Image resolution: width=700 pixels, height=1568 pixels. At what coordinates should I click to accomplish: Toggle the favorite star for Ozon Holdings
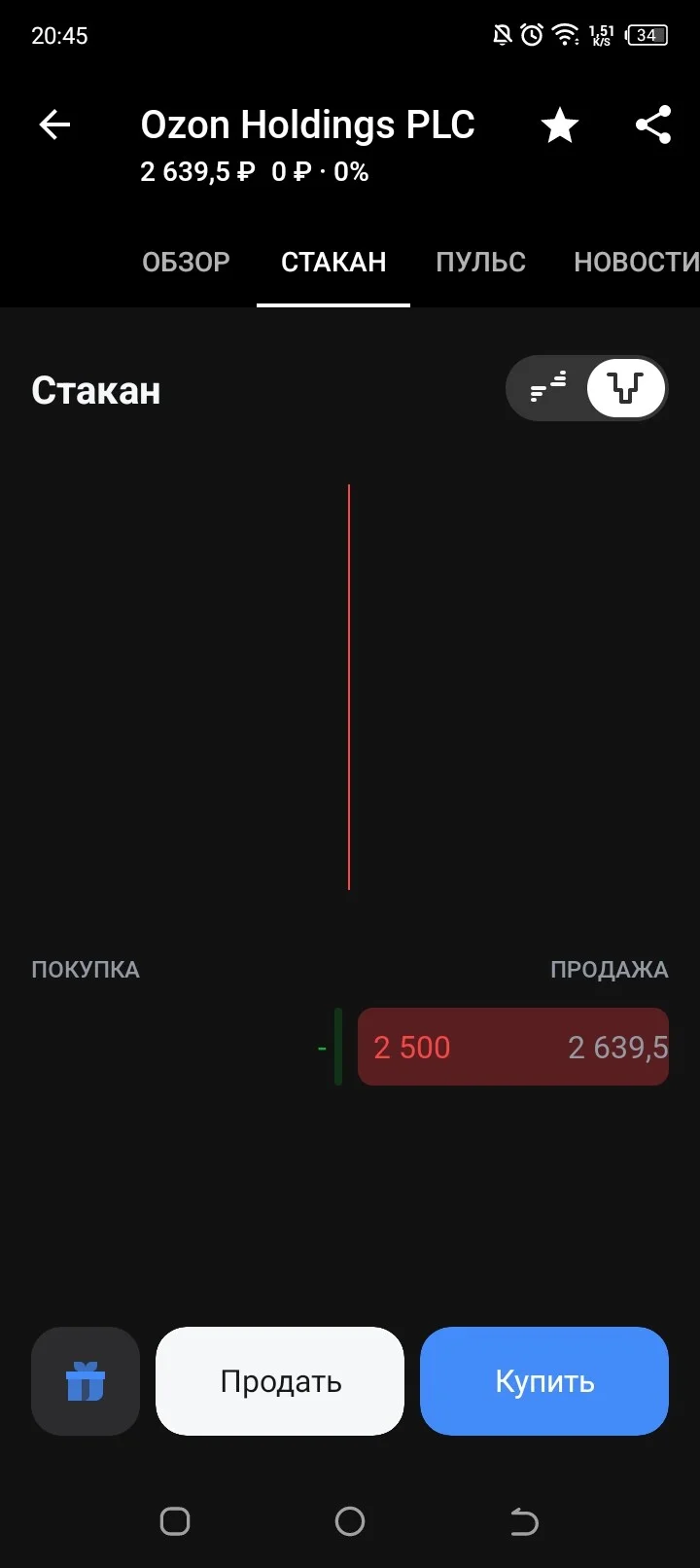click(560, 125)
